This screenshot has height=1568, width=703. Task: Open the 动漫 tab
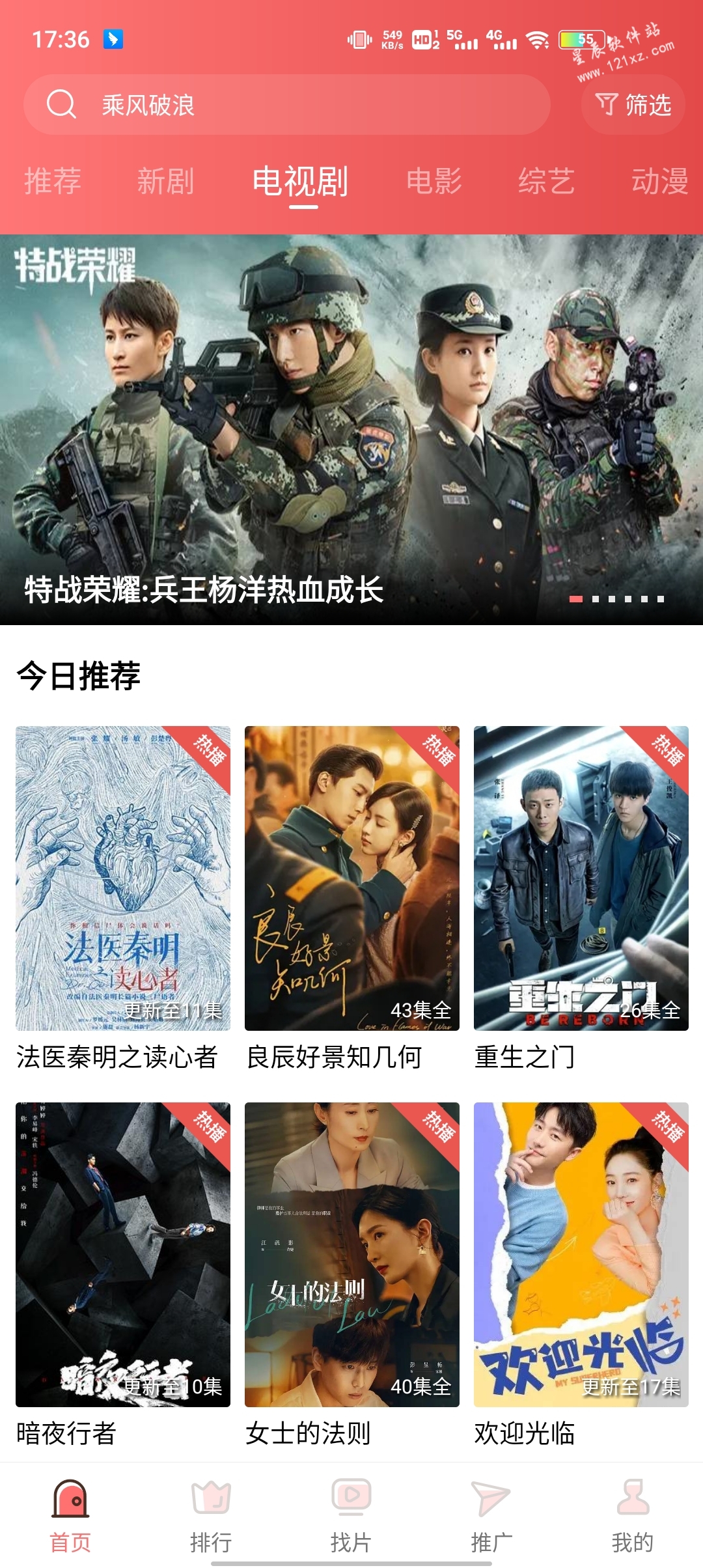tap(659, 181)
